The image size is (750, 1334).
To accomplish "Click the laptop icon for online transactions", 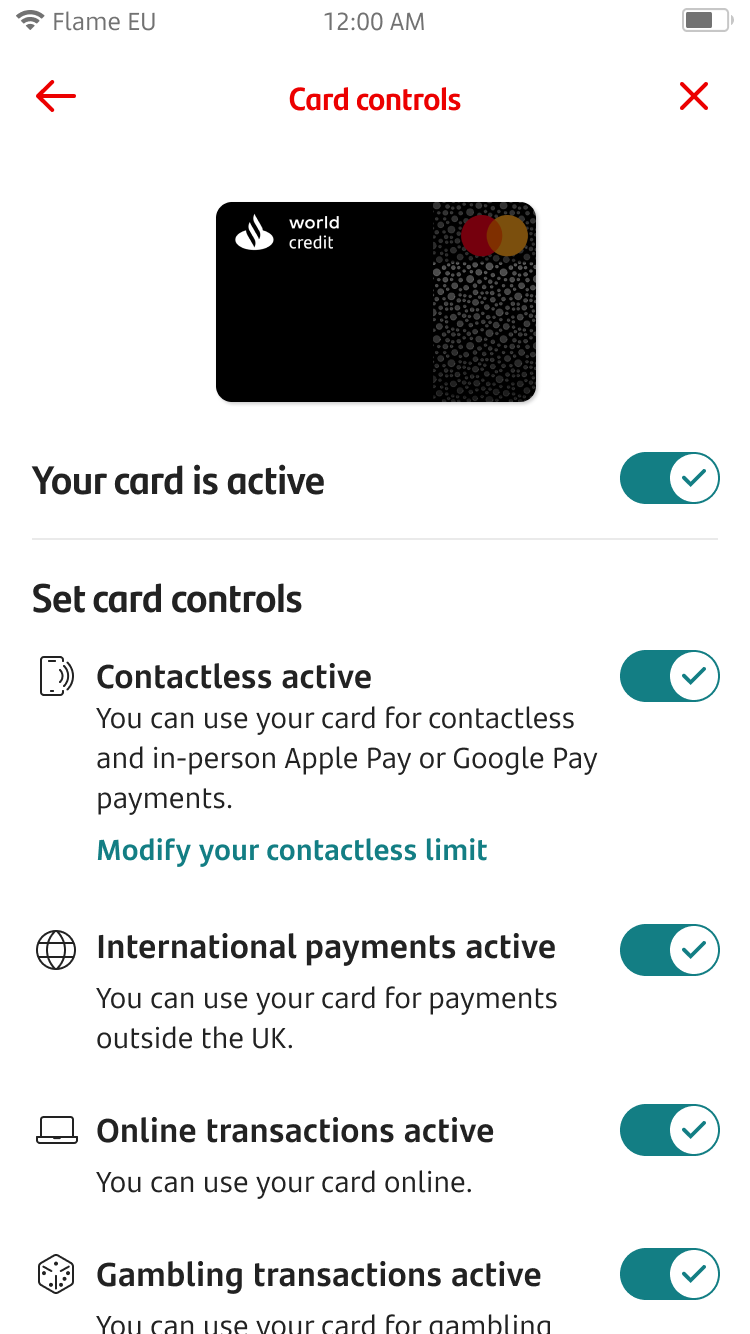I will [x=56, y=1128].
